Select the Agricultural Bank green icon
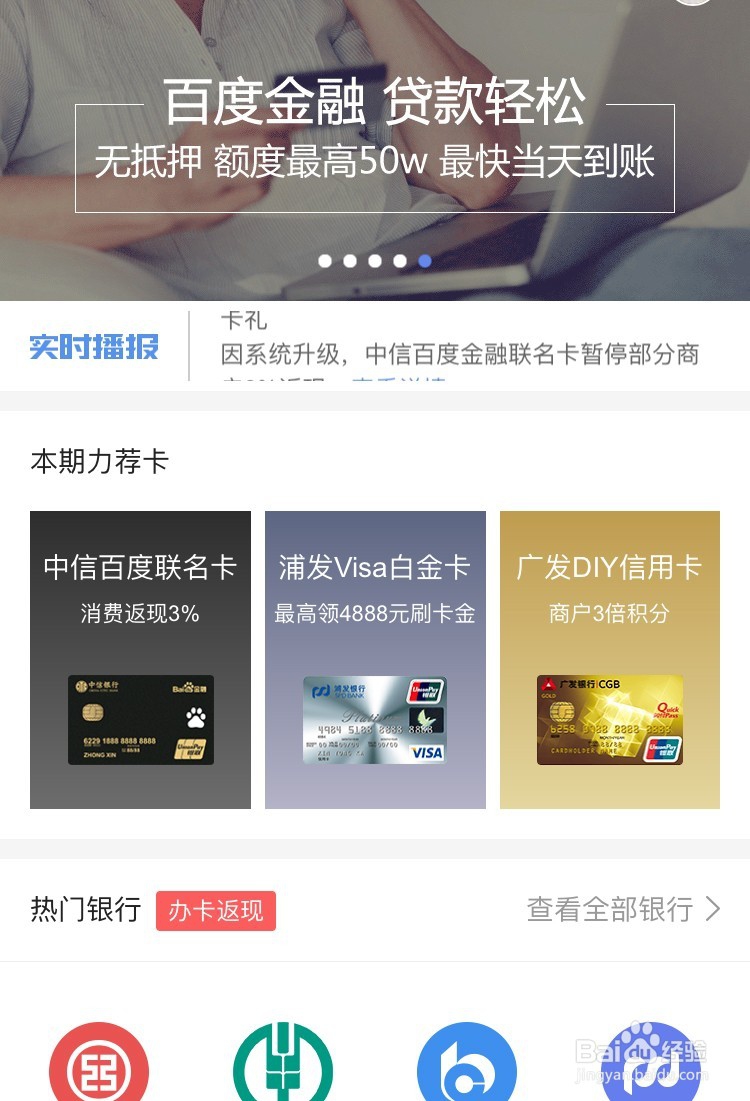 [282, 1062]
